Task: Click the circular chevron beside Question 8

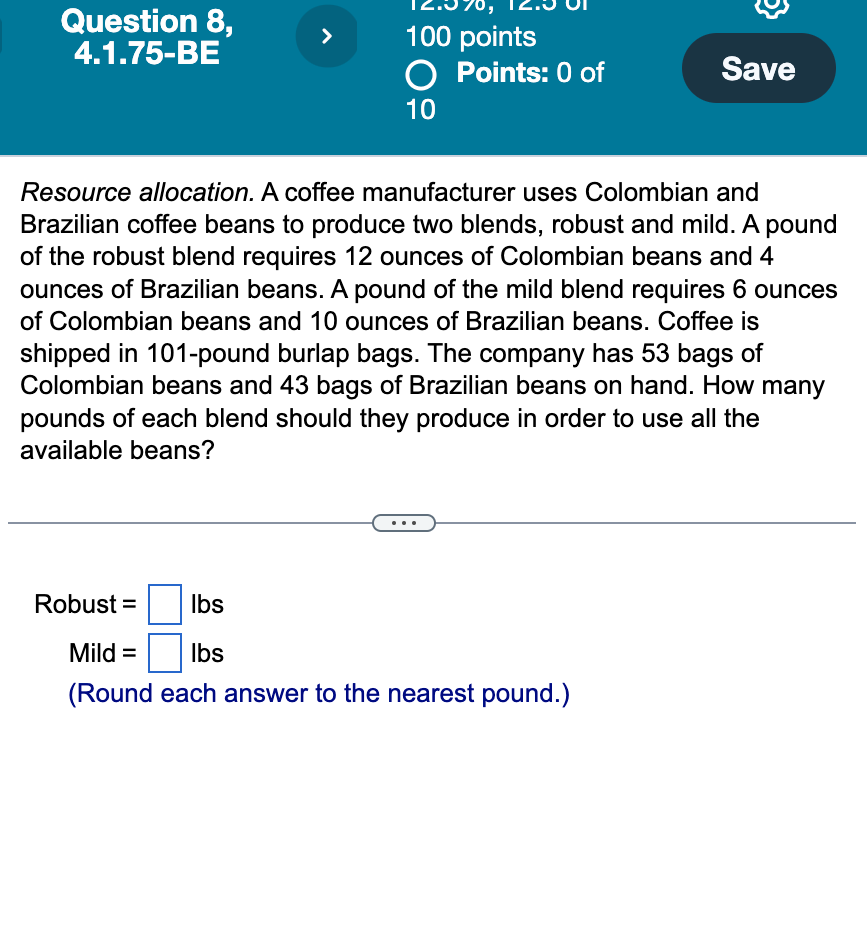Action: pos(327,35)
